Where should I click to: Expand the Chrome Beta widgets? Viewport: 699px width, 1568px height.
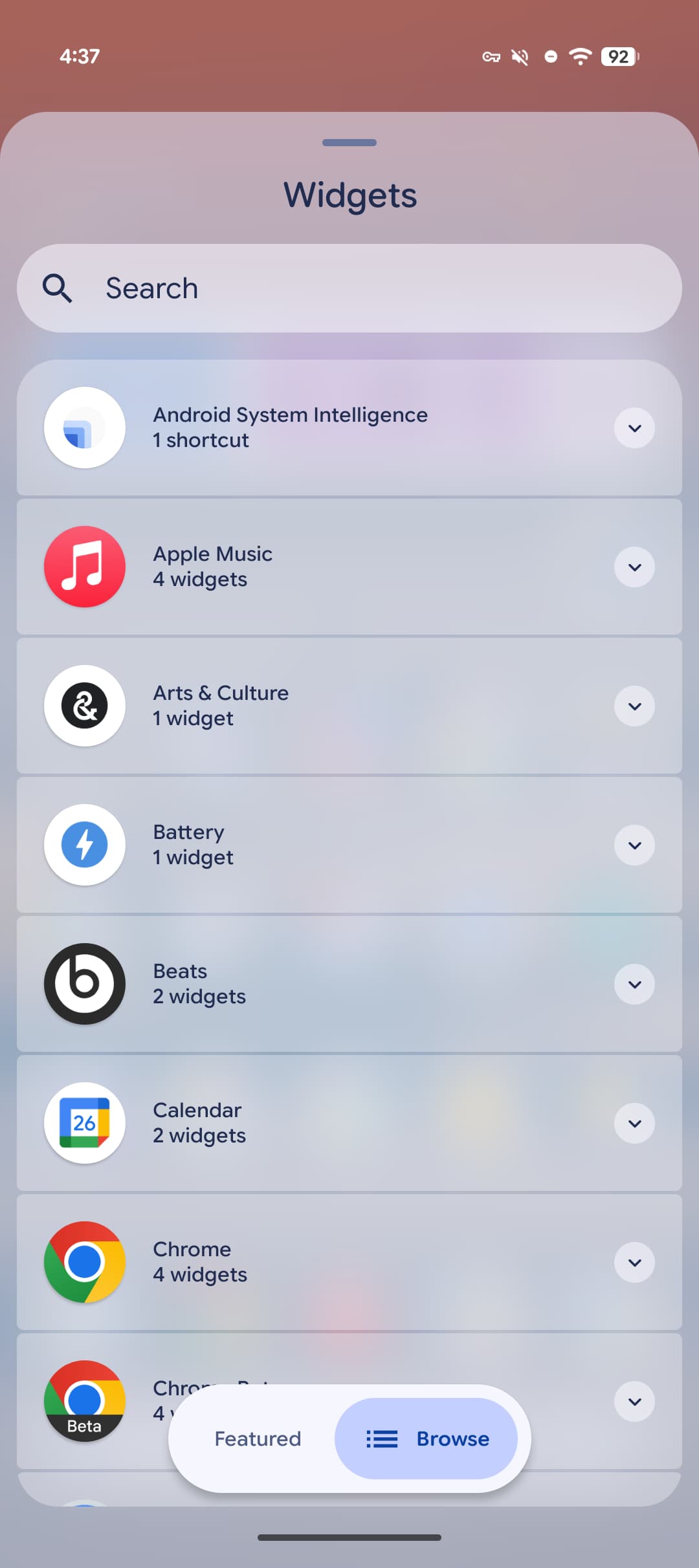point(634,1402)
